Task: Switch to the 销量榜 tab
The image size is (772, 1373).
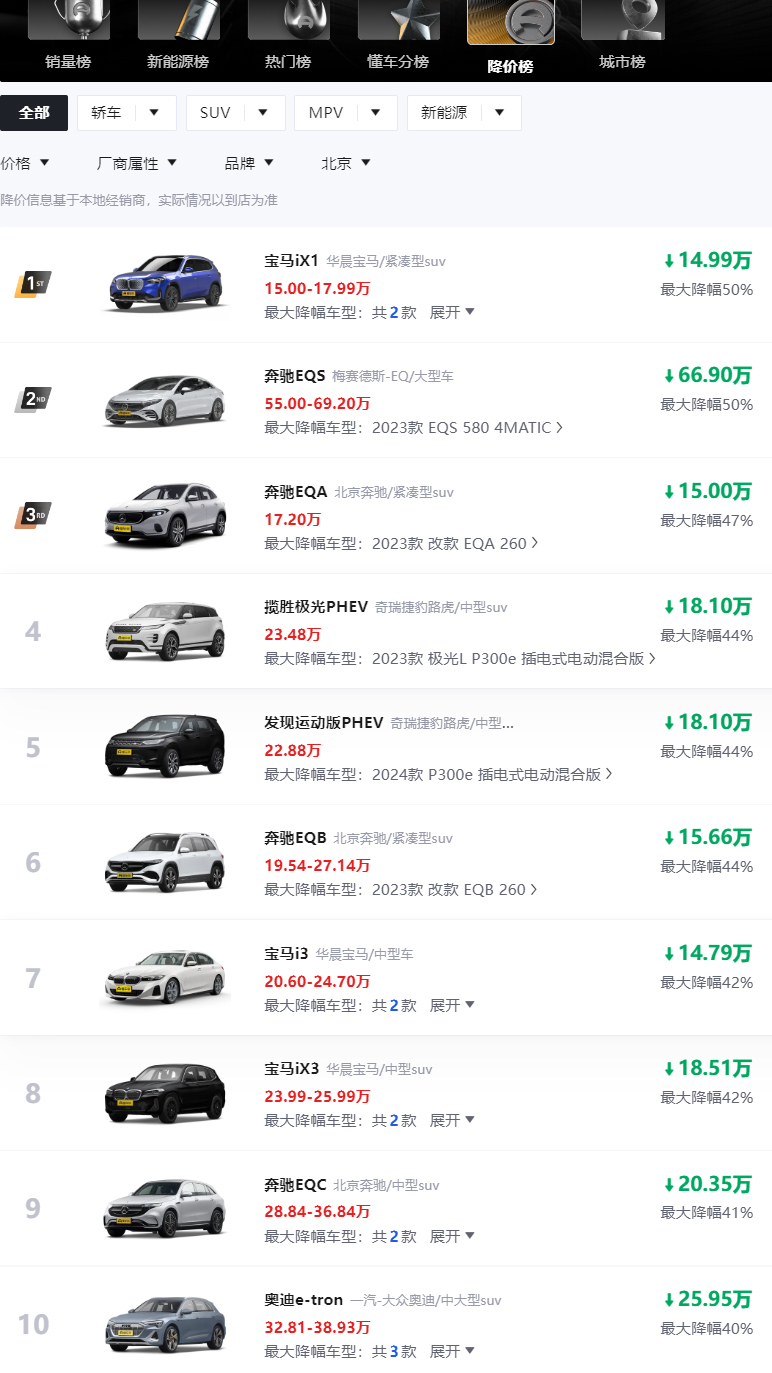Action: pyautogui.click(x=68, y=38)
